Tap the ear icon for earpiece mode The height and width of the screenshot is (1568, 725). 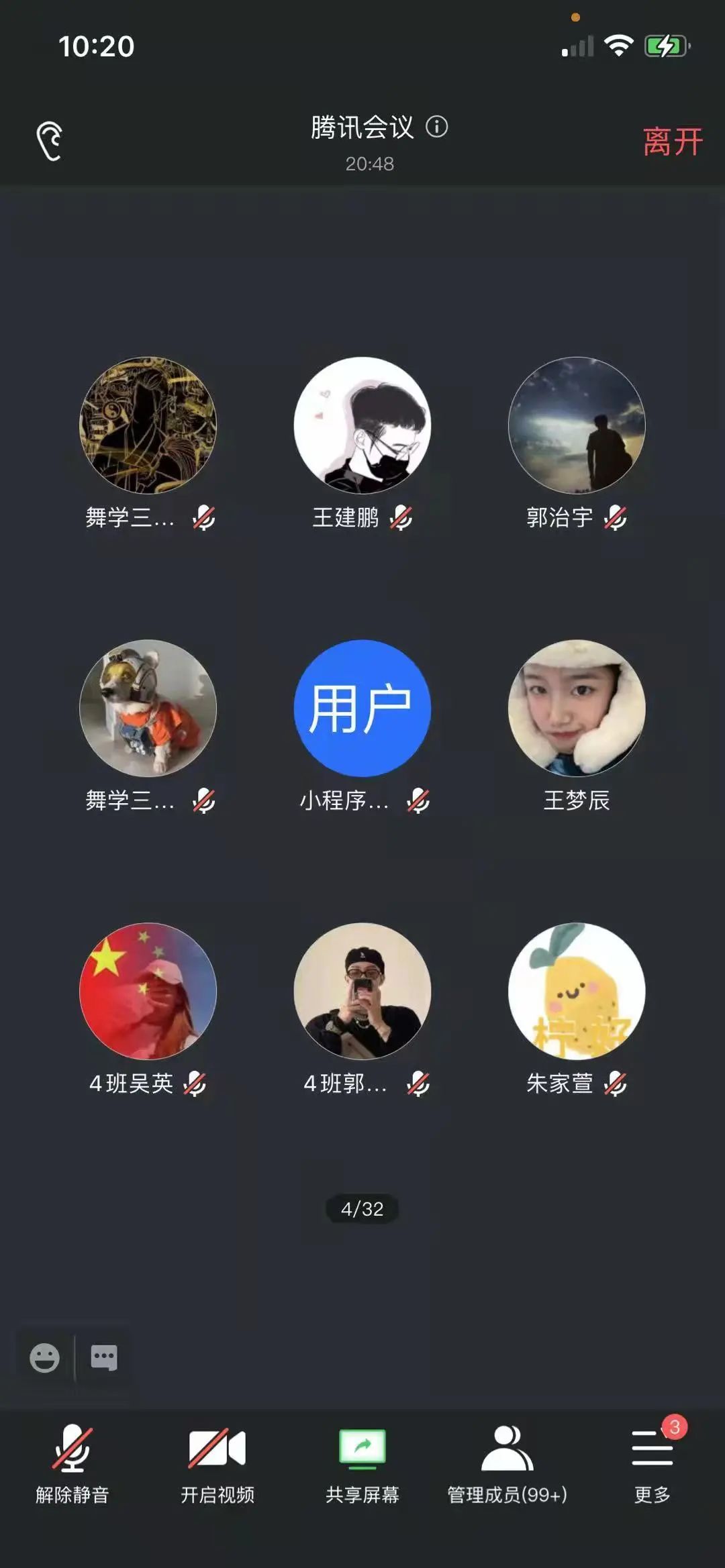coord(49,141)
